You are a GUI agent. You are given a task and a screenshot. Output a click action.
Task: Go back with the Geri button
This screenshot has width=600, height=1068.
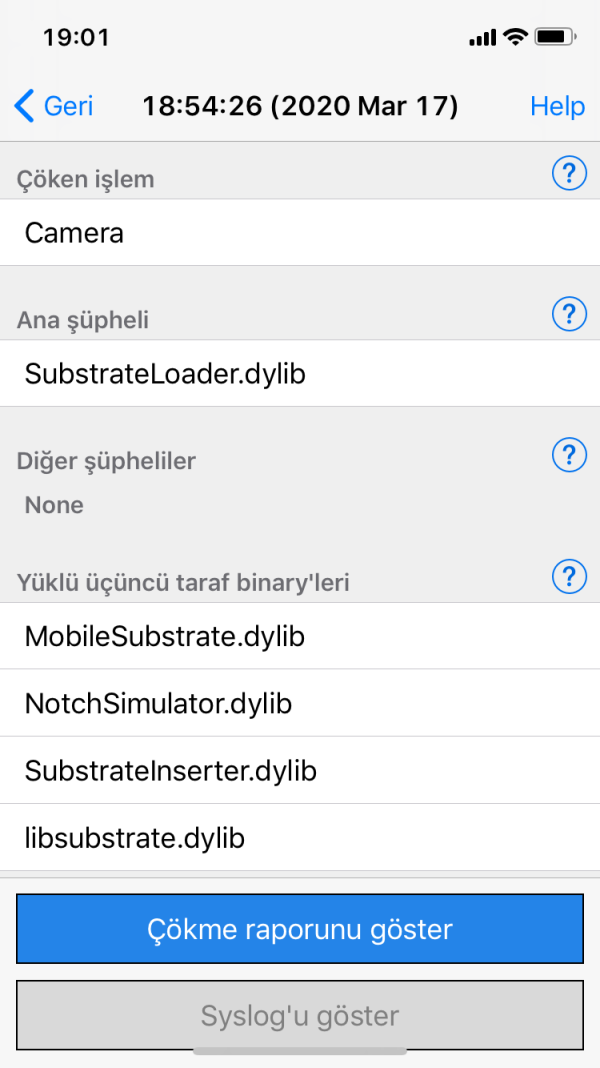(55, 106)
